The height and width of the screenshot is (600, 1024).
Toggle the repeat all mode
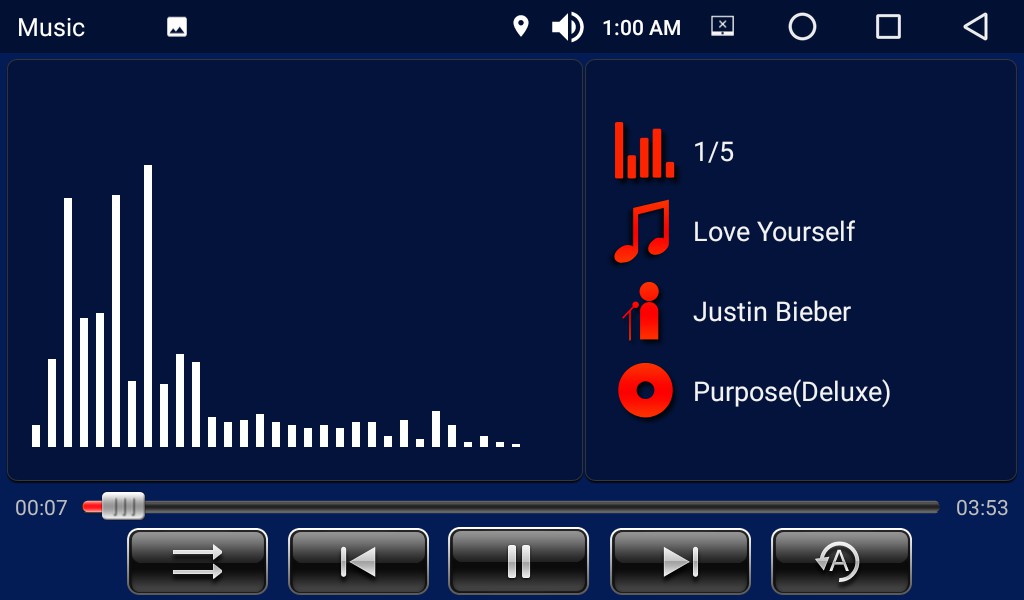click(840, 561)
